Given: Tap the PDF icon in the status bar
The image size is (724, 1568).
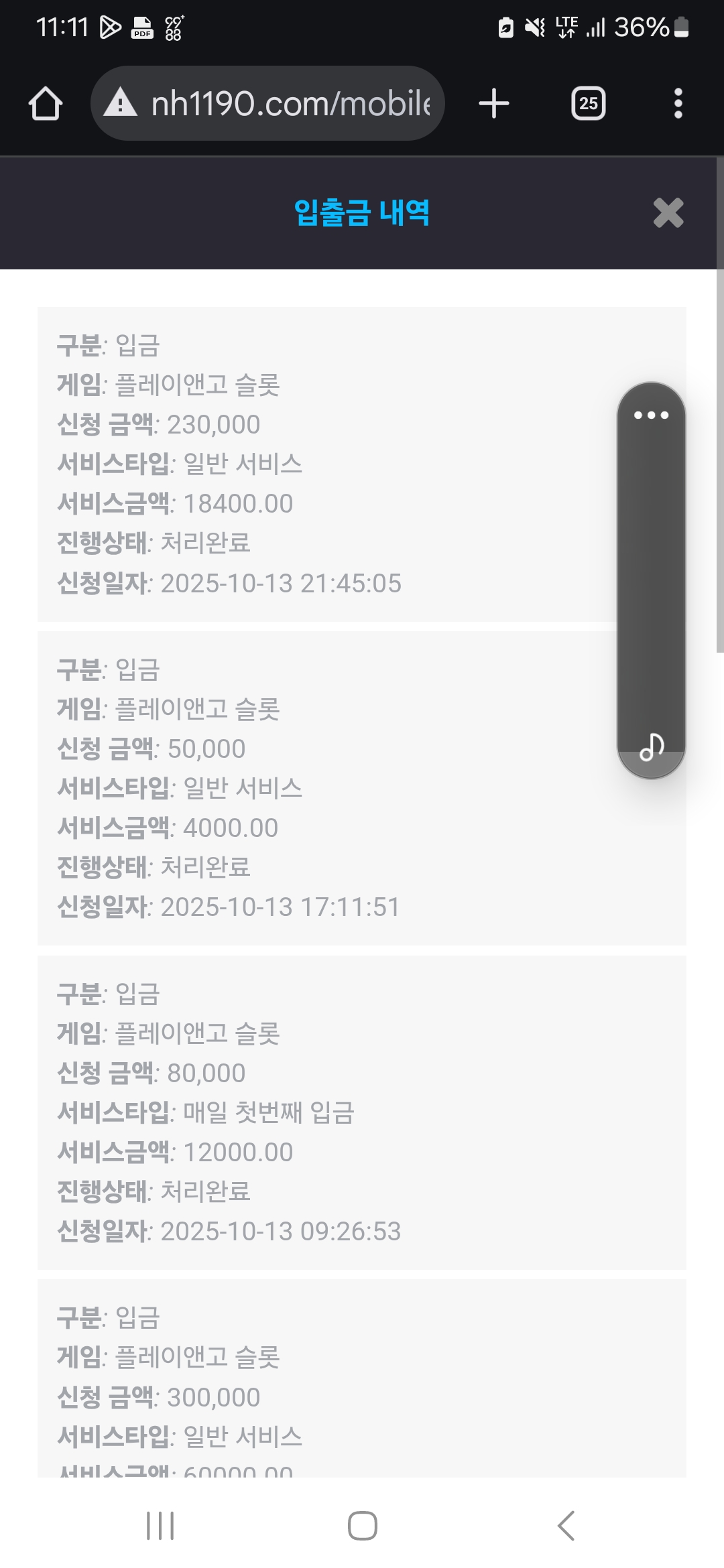Looking at the screenshot, I should point(141,27).
